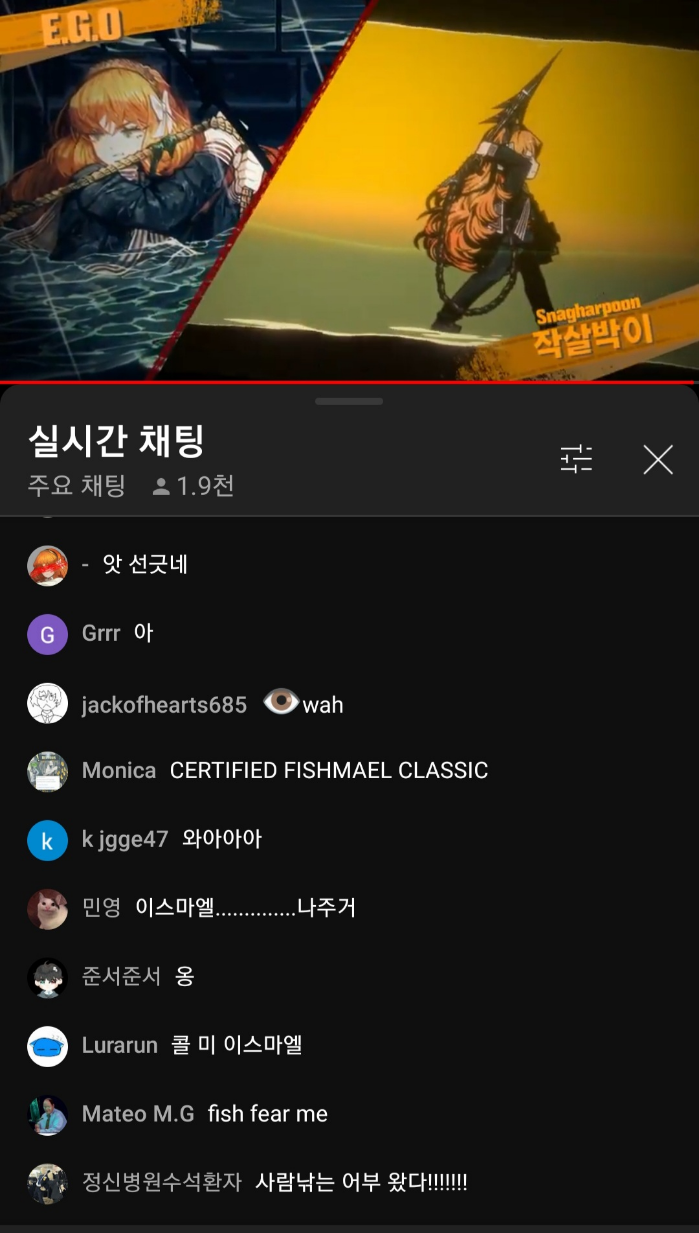Select Lurarun's chat message
This screenshot has height=1233, width=699.
(237, 1045)
